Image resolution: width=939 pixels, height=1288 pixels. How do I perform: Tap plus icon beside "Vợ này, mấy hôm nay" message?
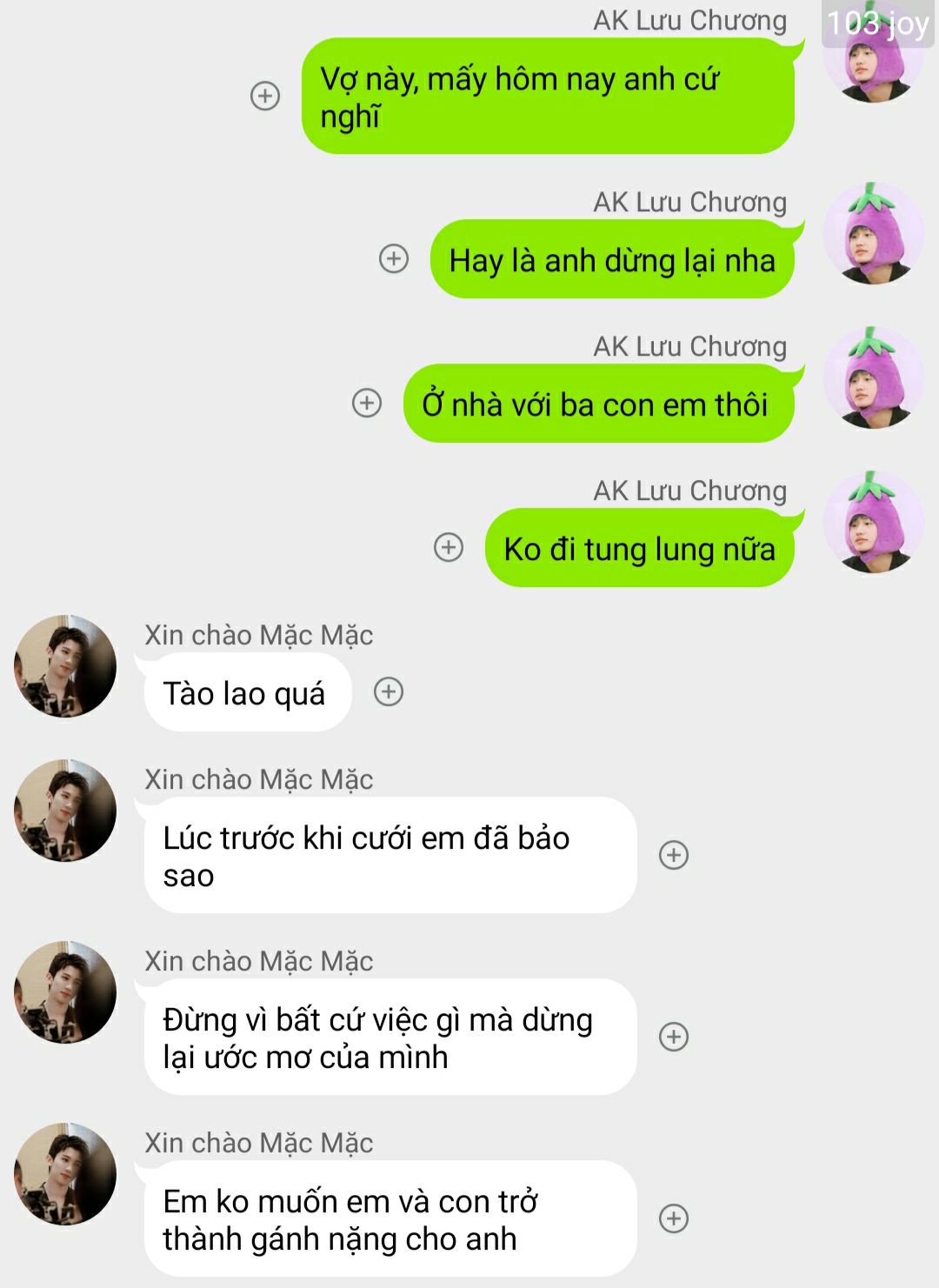[265, 96]
